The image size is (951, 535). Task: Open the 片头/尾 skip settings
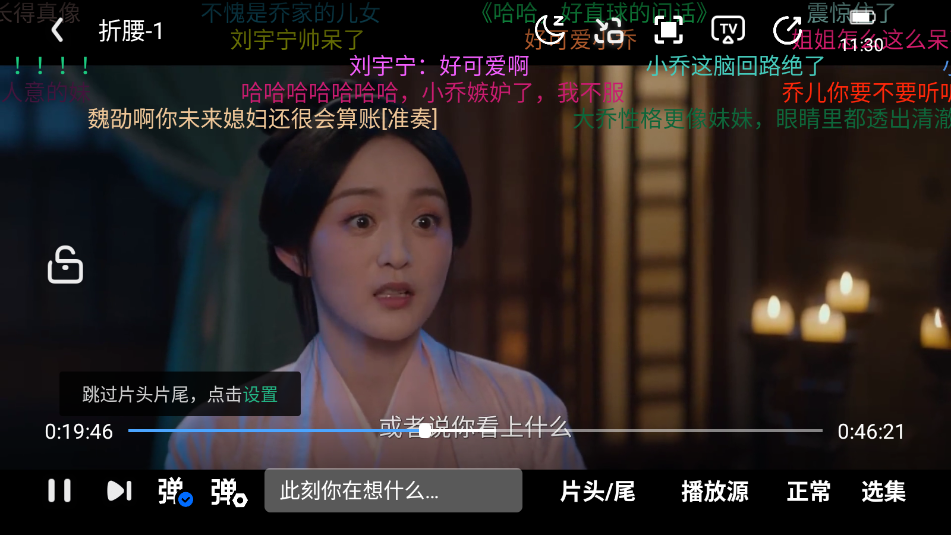597,491
